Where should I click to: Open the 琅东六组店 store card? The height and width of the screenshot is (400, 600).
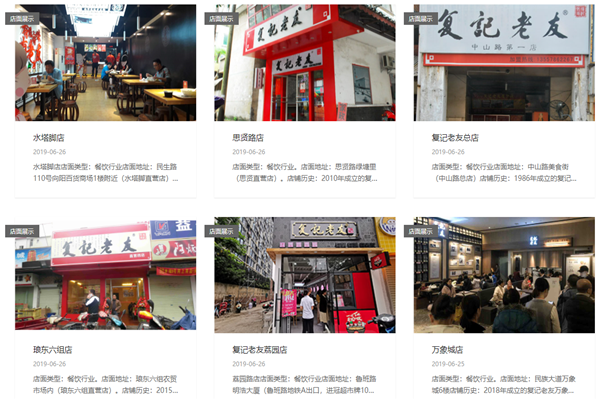(x=52, y=350)
